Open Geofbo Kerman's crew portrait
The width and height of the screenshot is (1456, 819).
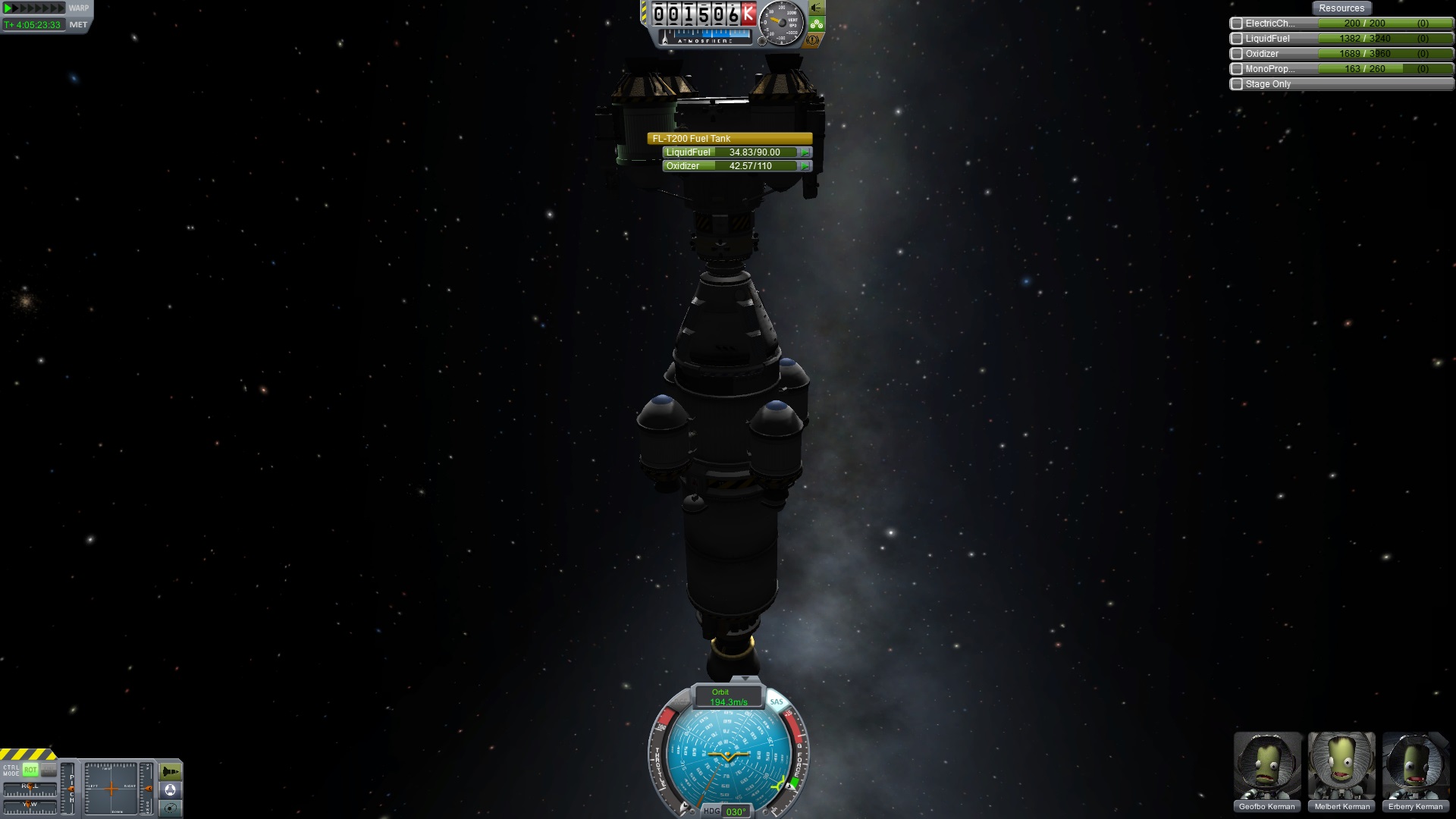point(1268,766)
